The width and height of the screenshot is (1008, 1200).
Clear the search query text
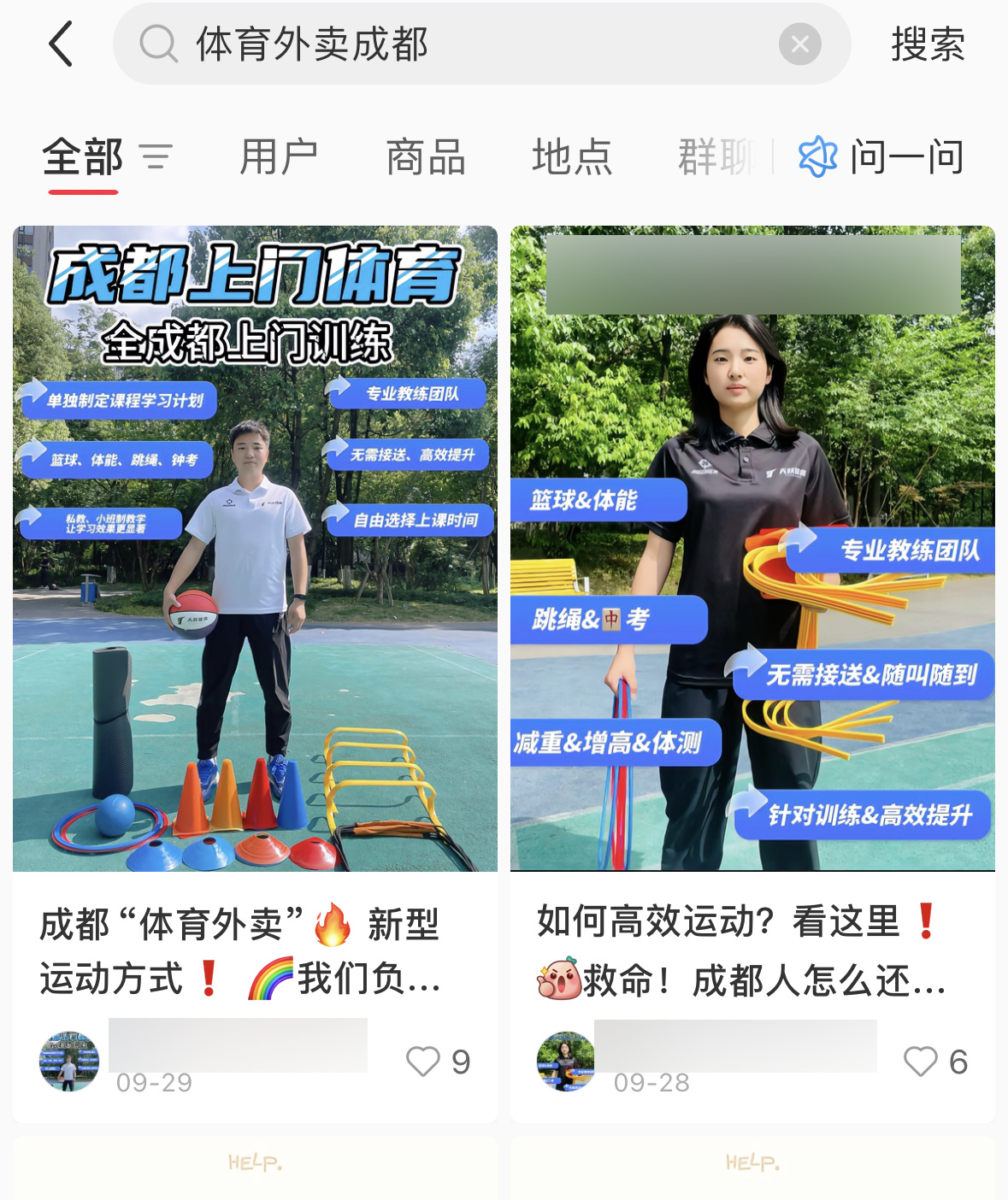pyautogui.click(x=799, y=44)
